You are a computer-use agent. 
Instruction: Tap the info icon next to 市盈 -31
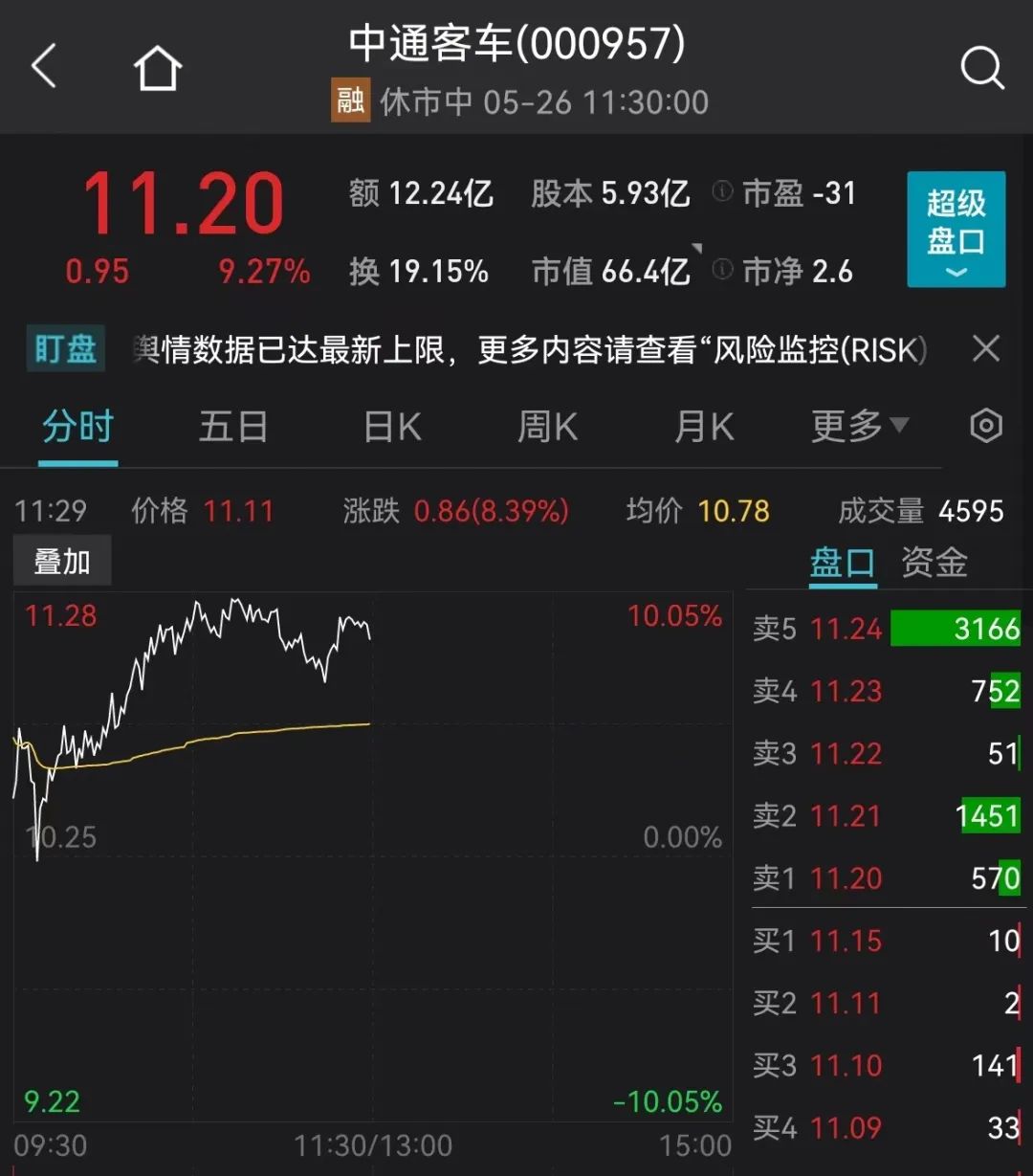click(722, 191)
